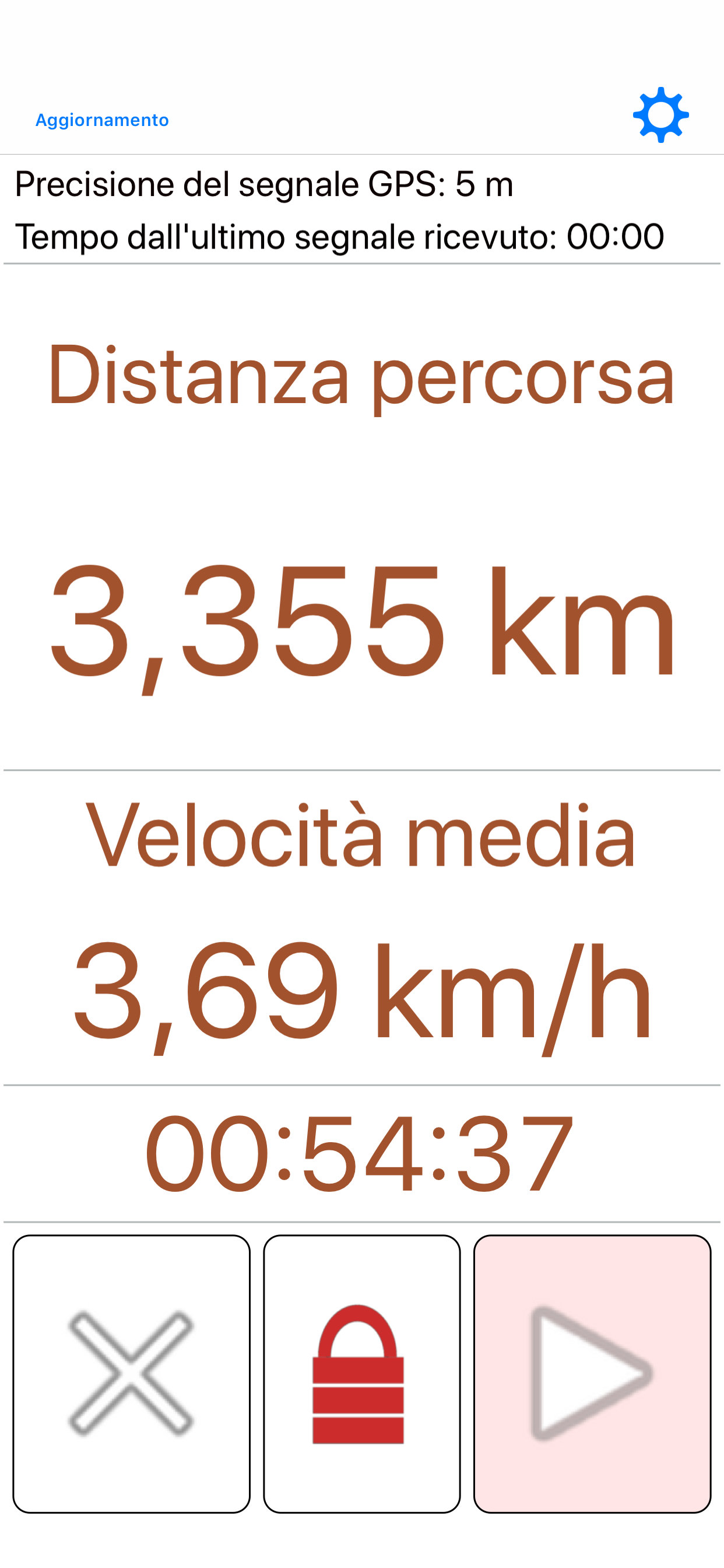Tap the red lock button
The width and height of the screenshot is (724, 1568).
click(x=361, y=1373)
